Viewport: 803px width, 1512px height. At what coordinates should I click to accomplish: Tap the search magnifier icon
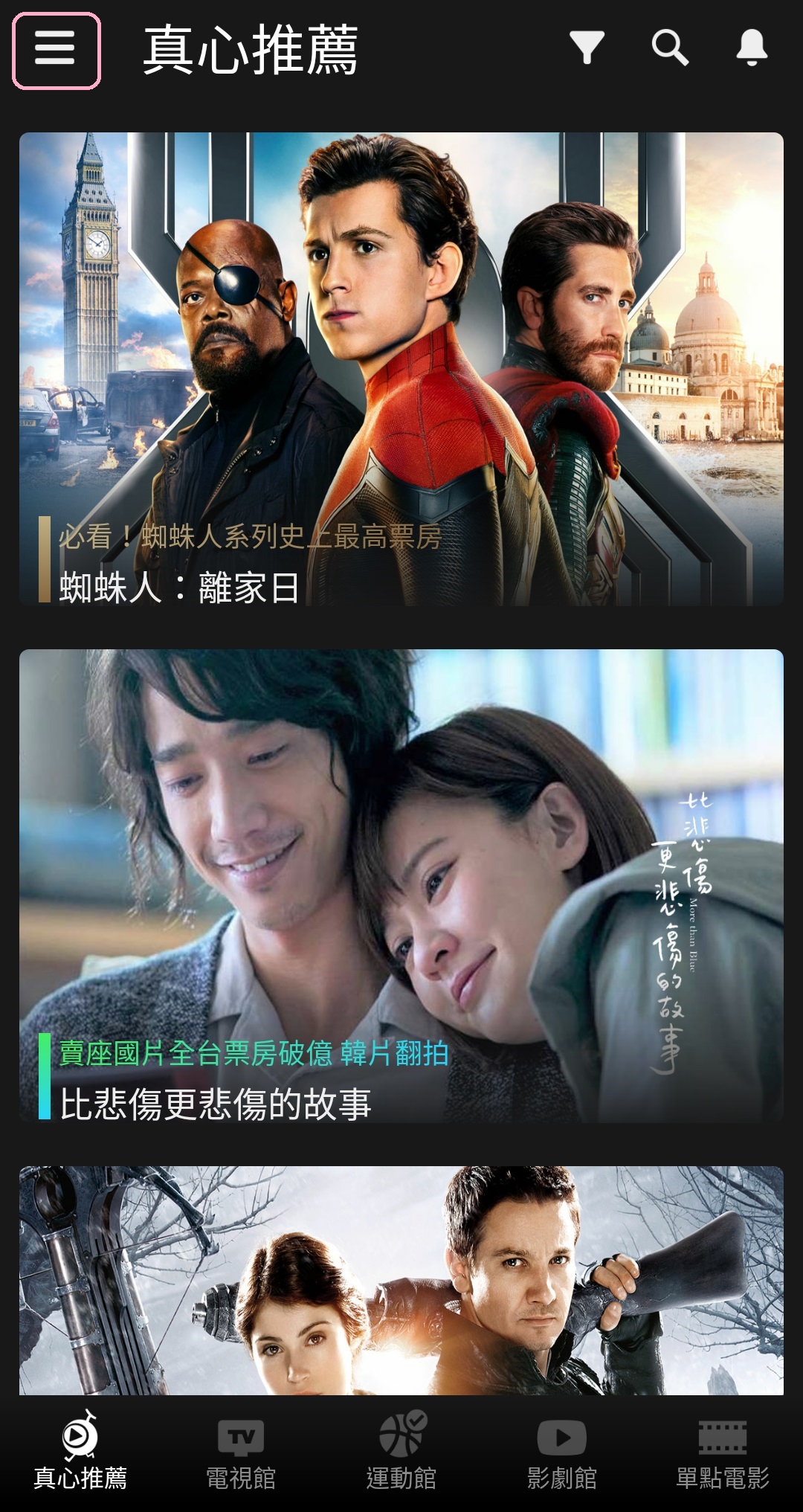669,48
